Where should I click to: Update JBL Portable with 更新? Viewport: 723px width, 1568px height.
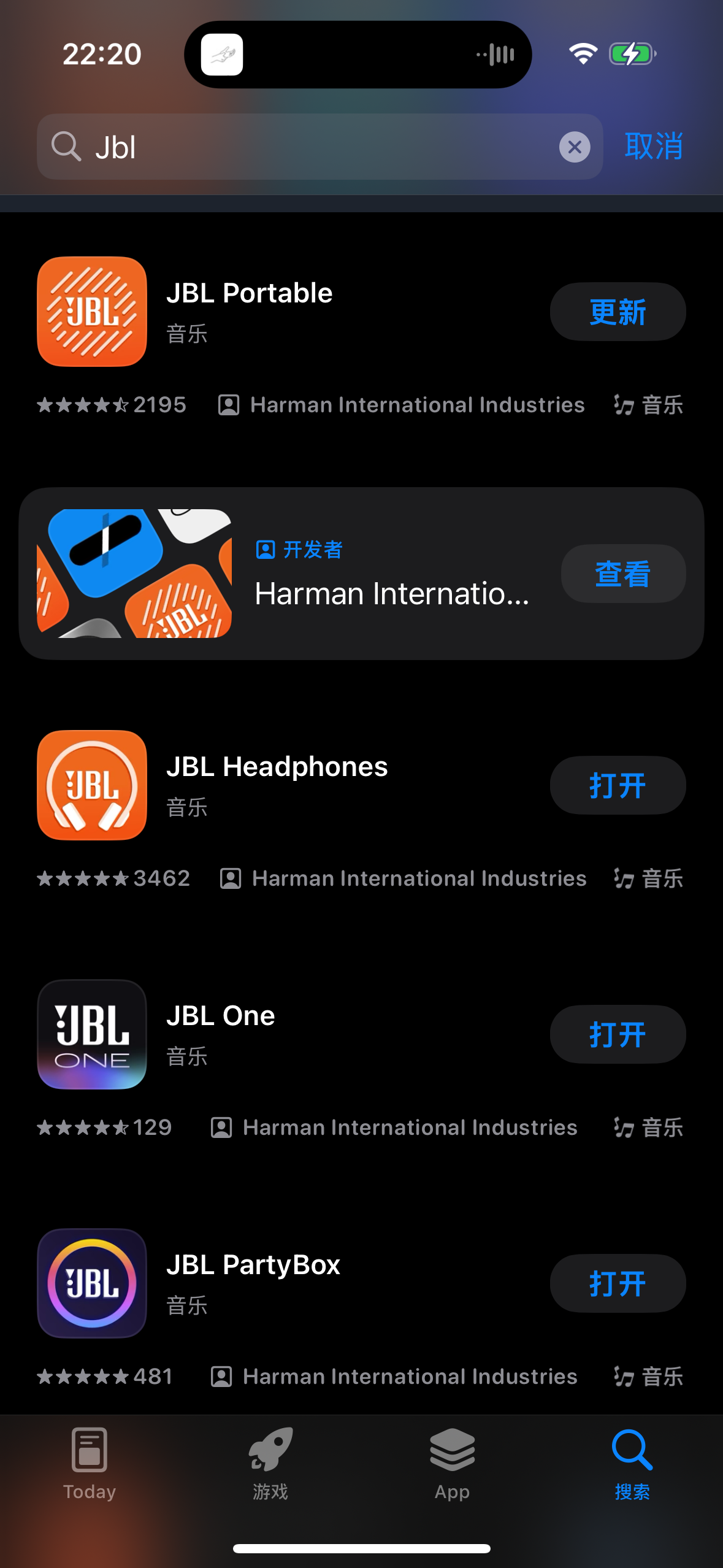point(617,312)
